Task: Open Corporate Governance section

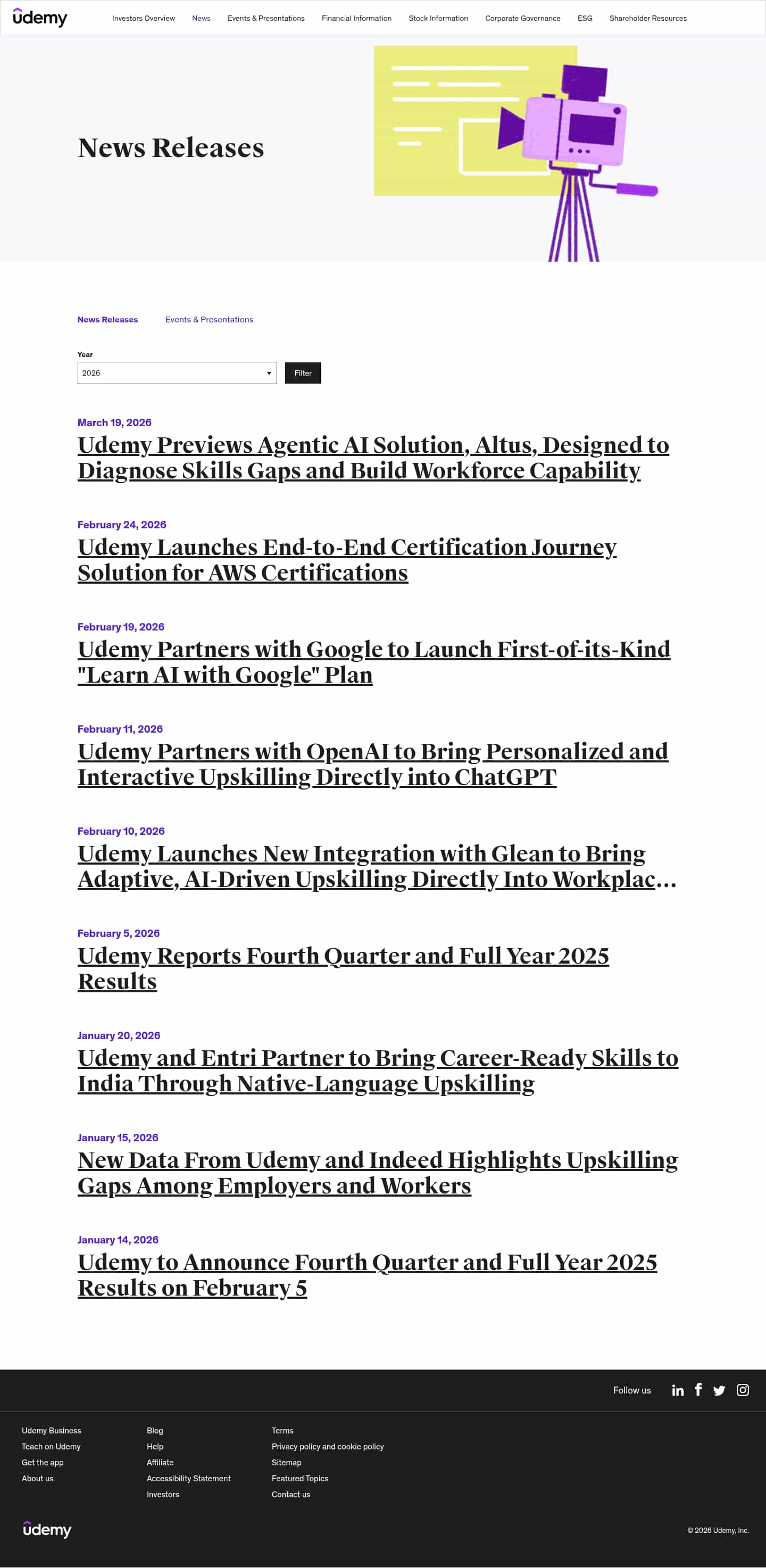Action: [x=522, y=18]
